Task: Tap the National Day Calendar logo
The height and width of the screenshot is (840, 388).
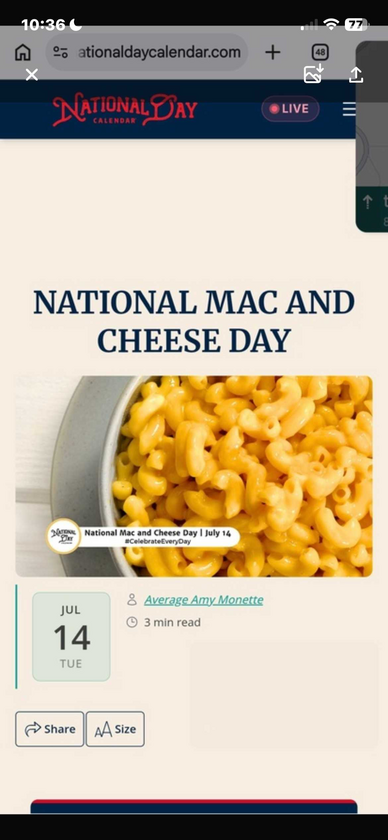Action: point(125,109)
